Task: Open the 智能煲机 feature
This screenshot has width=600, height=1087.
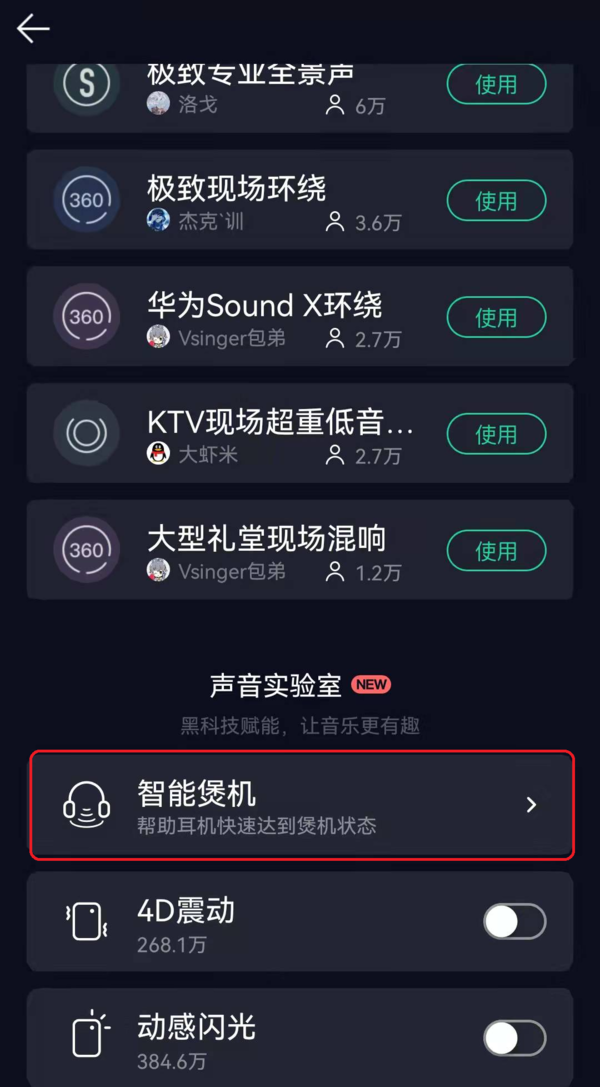Action: click(302, 805)
